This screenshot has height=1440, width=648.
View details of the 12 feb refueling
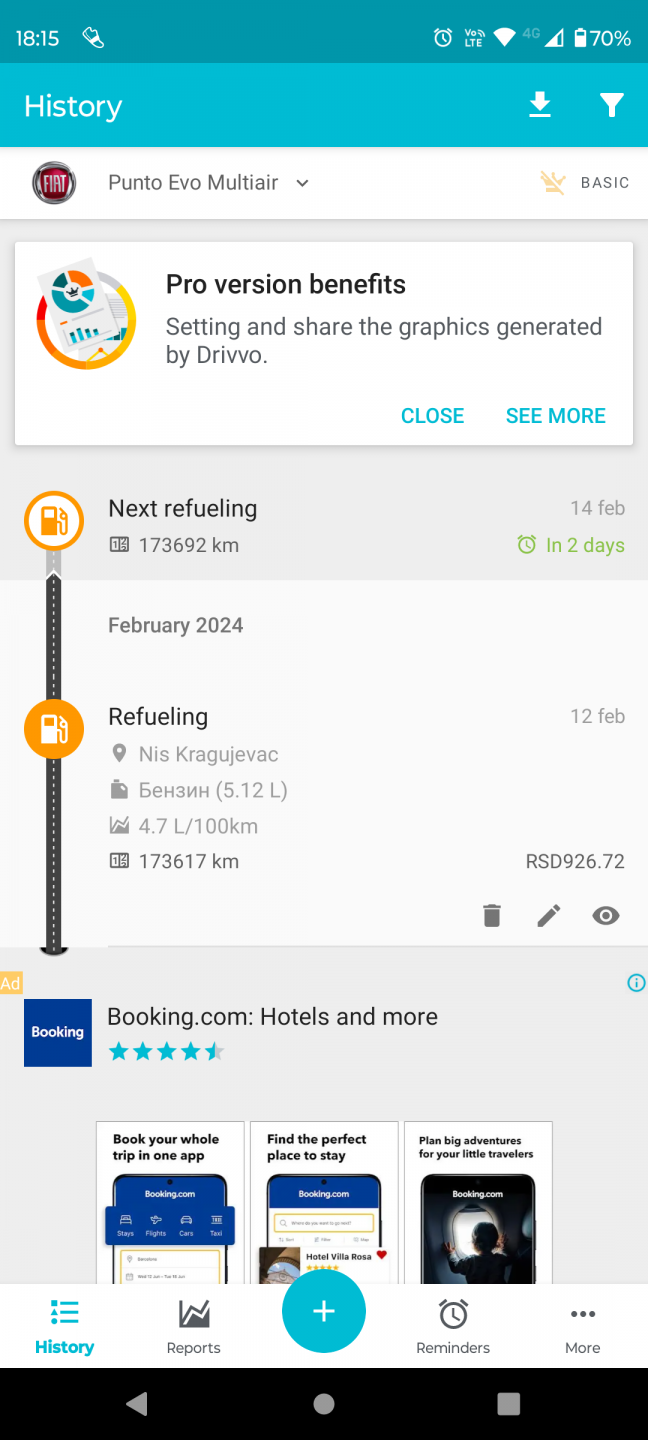coord(606,915)
